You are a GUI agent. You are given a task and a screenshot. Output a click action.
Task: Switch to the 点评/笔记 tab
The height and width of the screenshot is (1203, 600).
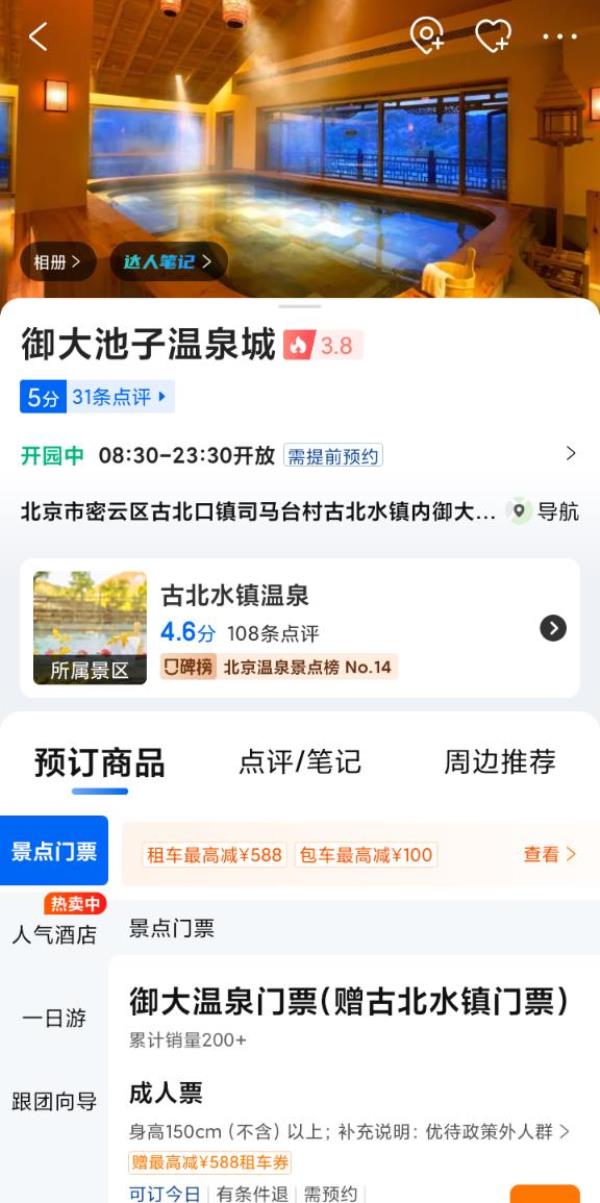(x=300, y=762)
